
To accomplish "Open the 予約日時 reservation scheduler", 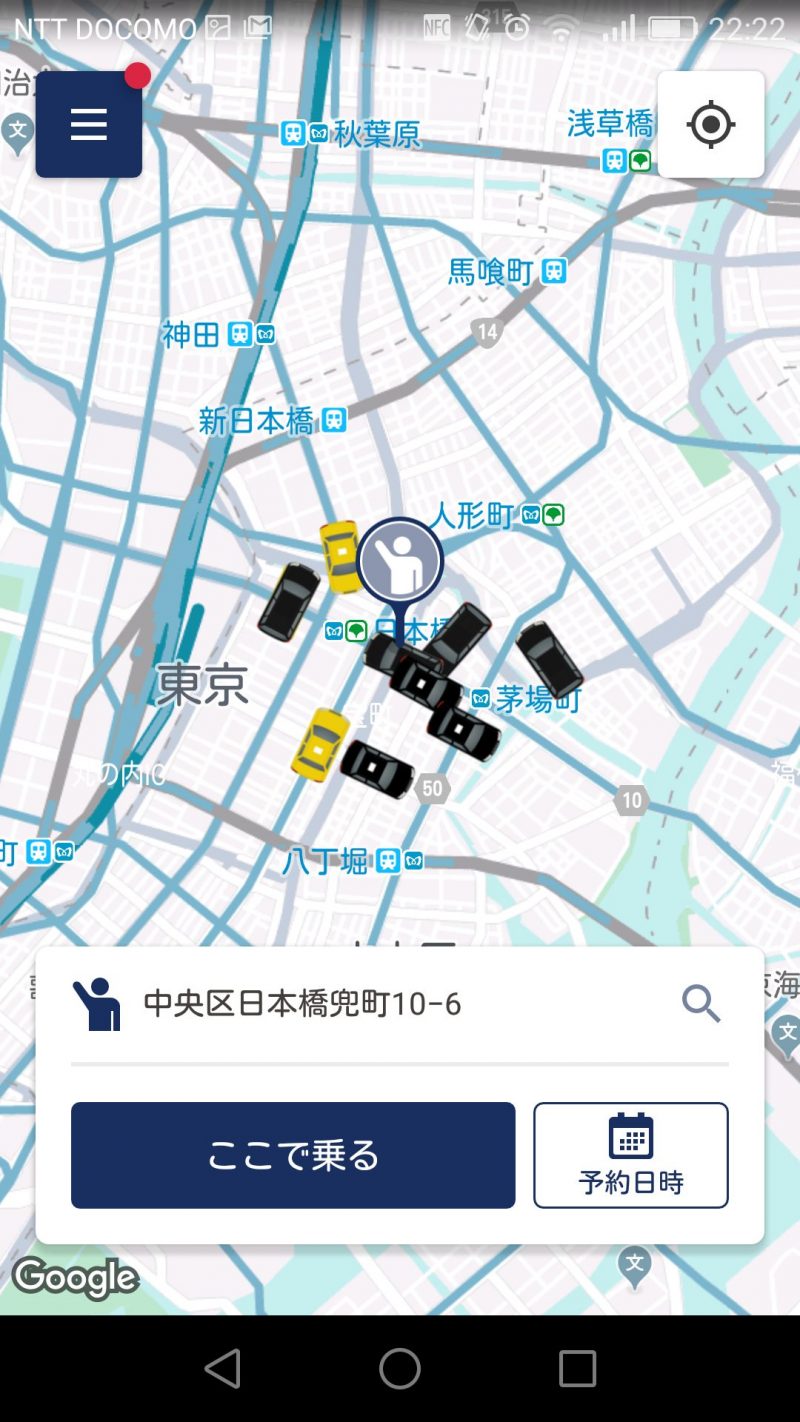I will [x=631, y=1155].
